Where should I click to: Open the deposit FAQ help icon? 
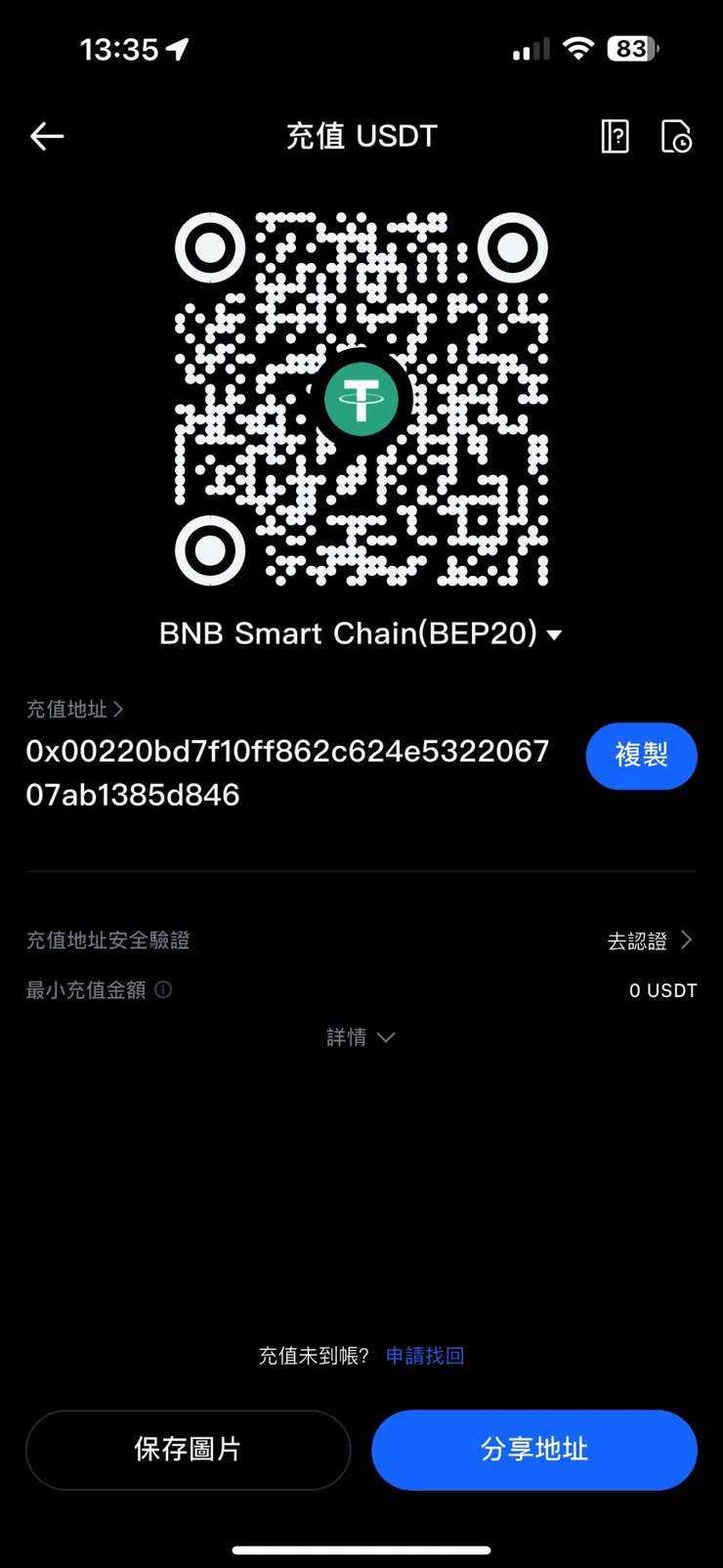(x=615, y=136)
